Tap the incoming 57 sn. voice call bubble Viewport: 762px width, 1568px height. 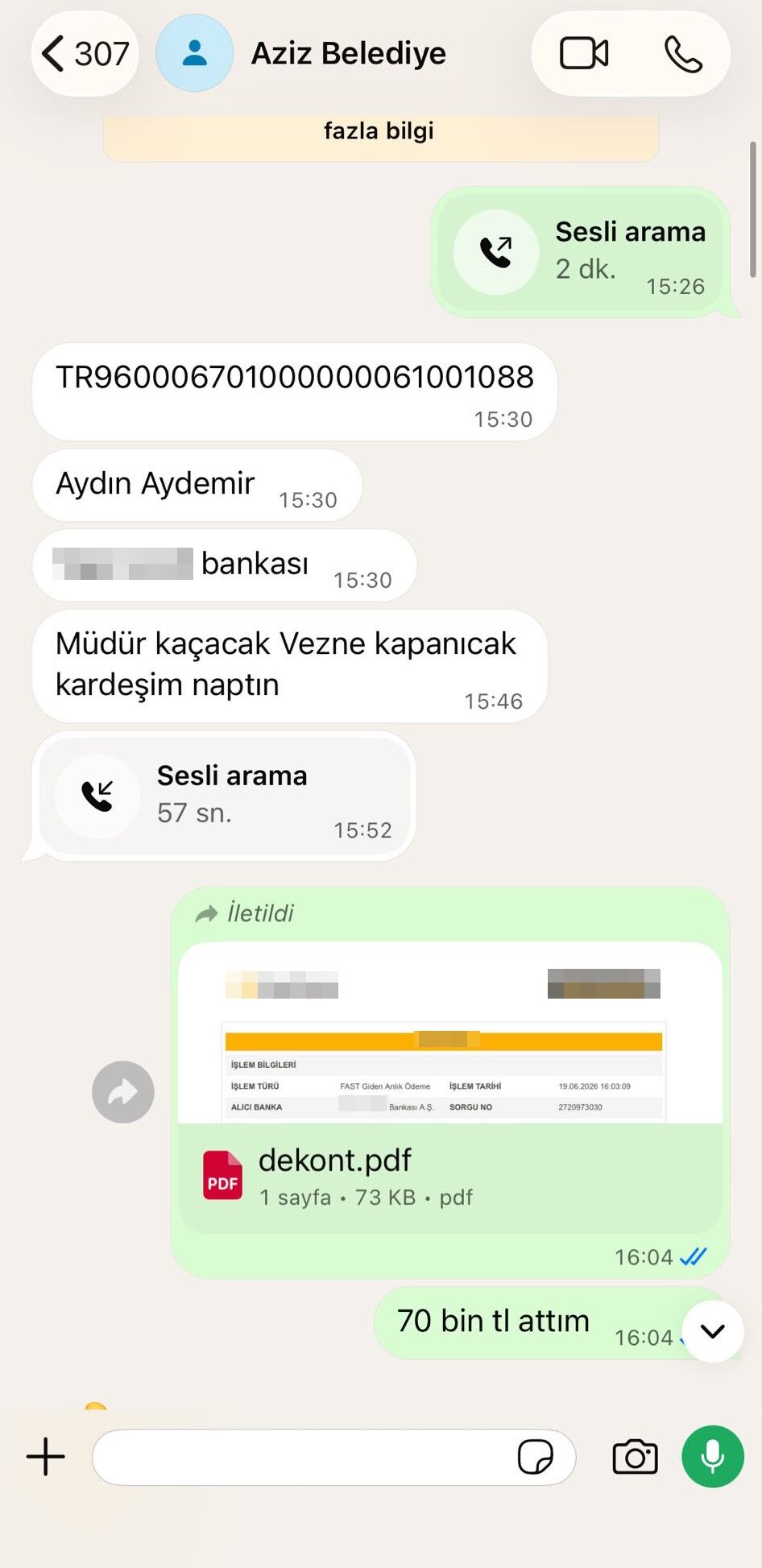point(224,796)
